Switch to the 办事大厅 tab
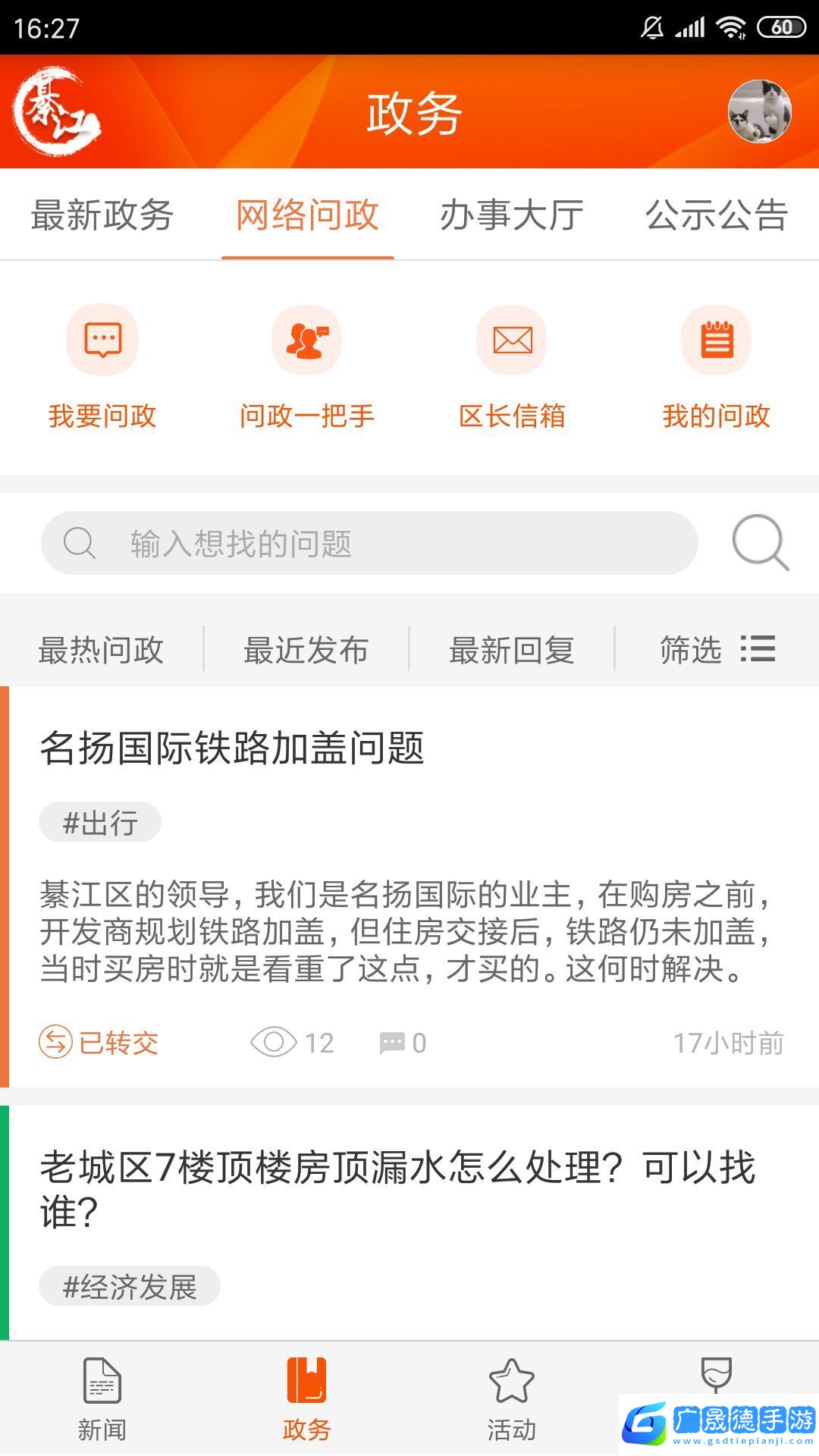The image size is (819, 1456). [x=512, y=215]
